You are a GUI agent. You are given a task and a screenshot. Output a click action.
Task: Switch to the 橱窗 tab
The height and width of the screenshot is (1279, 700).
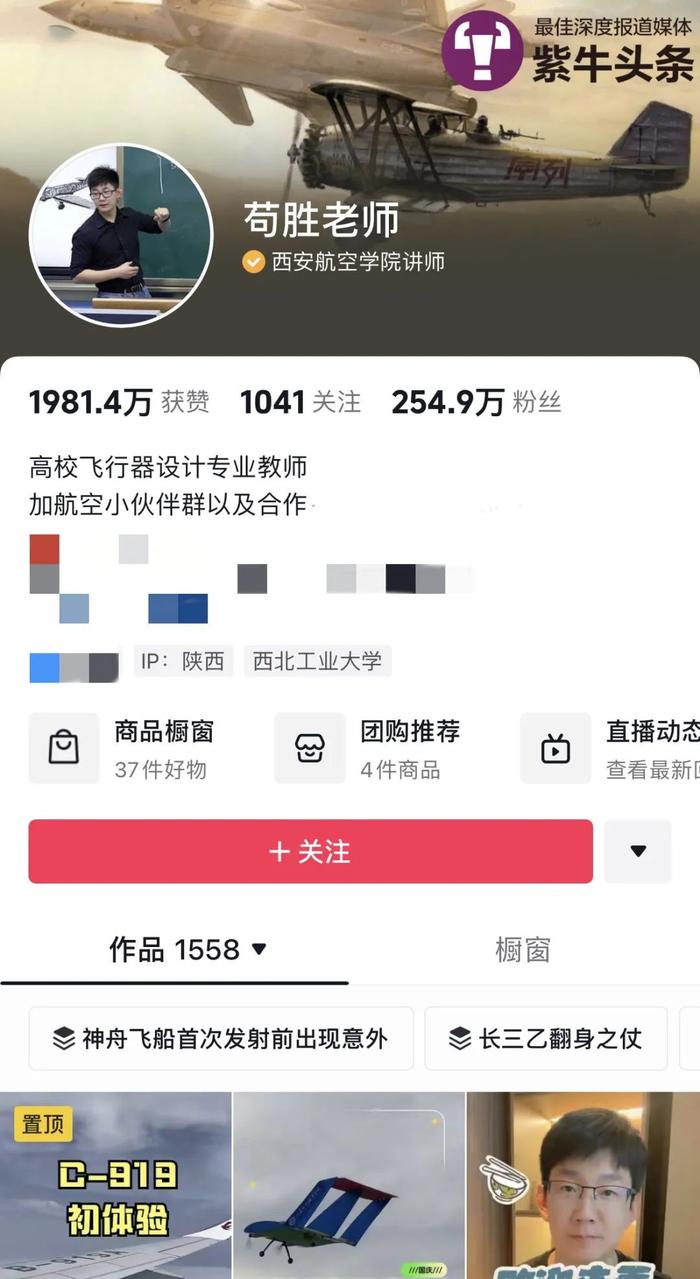click(x=522, y=949)
